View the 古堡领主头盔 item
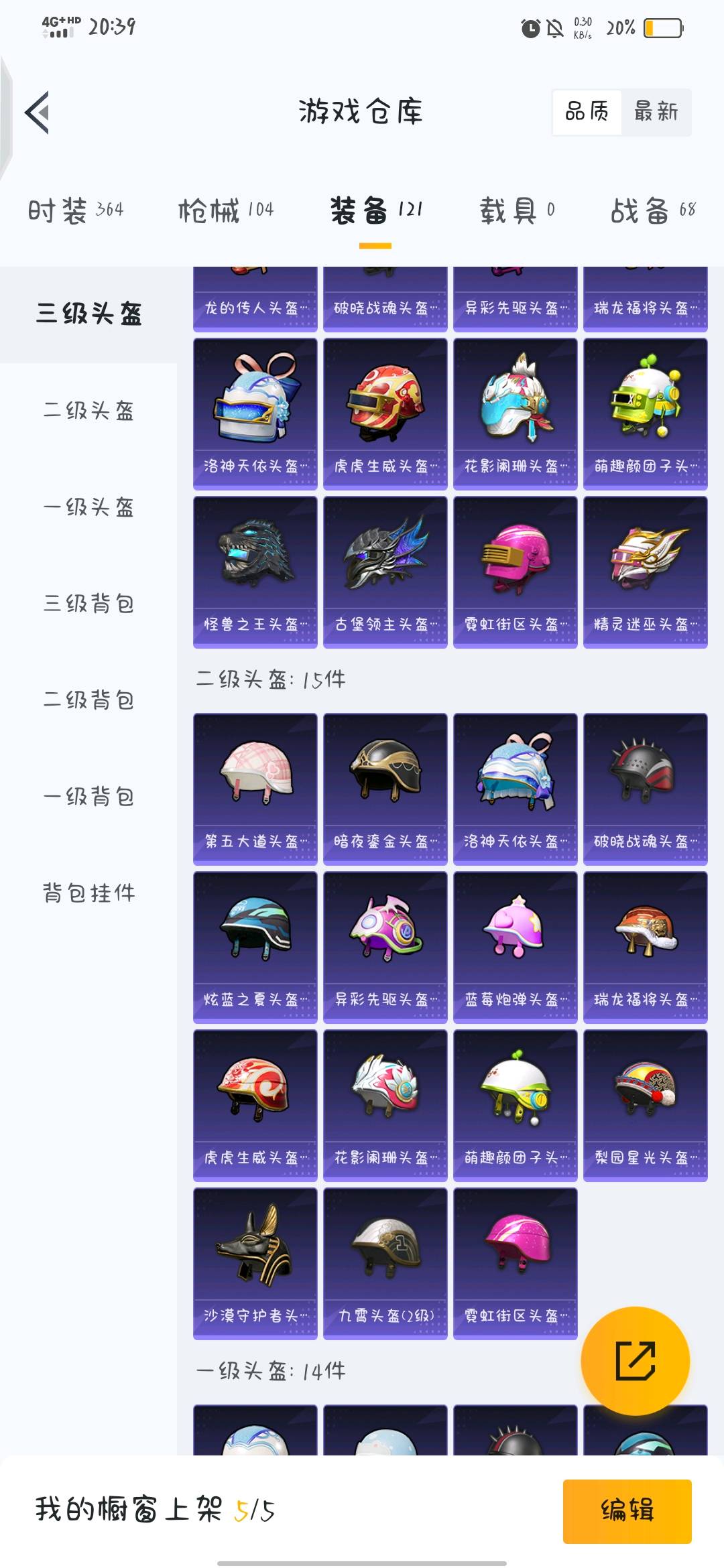Image resolution: width=724 pixels, height=1568 pixels. [385, 572]
